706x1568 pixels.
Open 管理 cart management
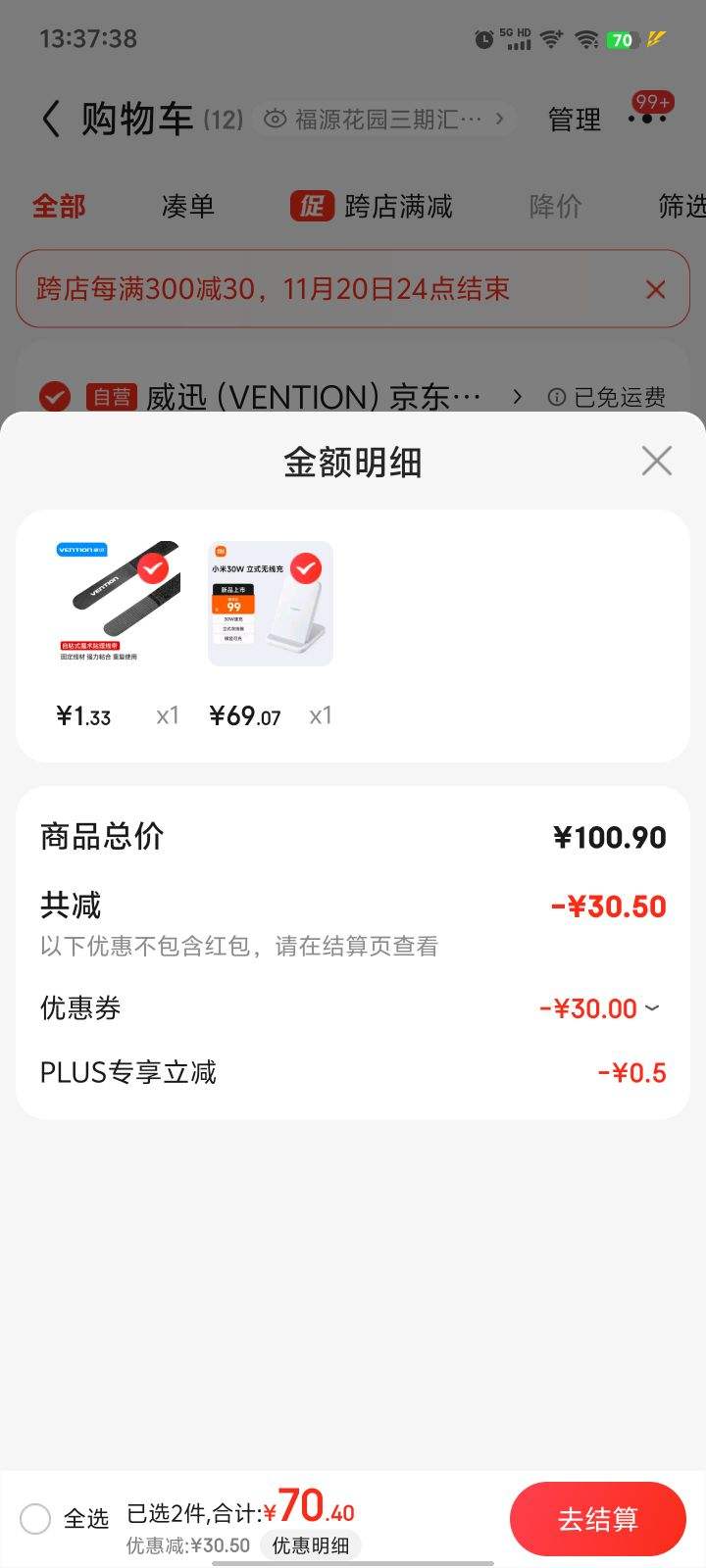click(x=574, y=120)
